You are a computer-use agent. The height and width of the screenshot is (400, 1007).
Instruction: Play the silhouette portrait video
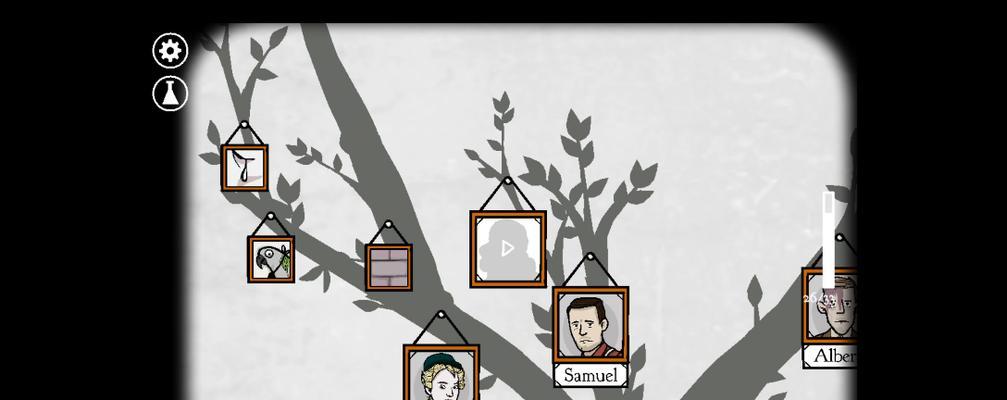point(508,248)
